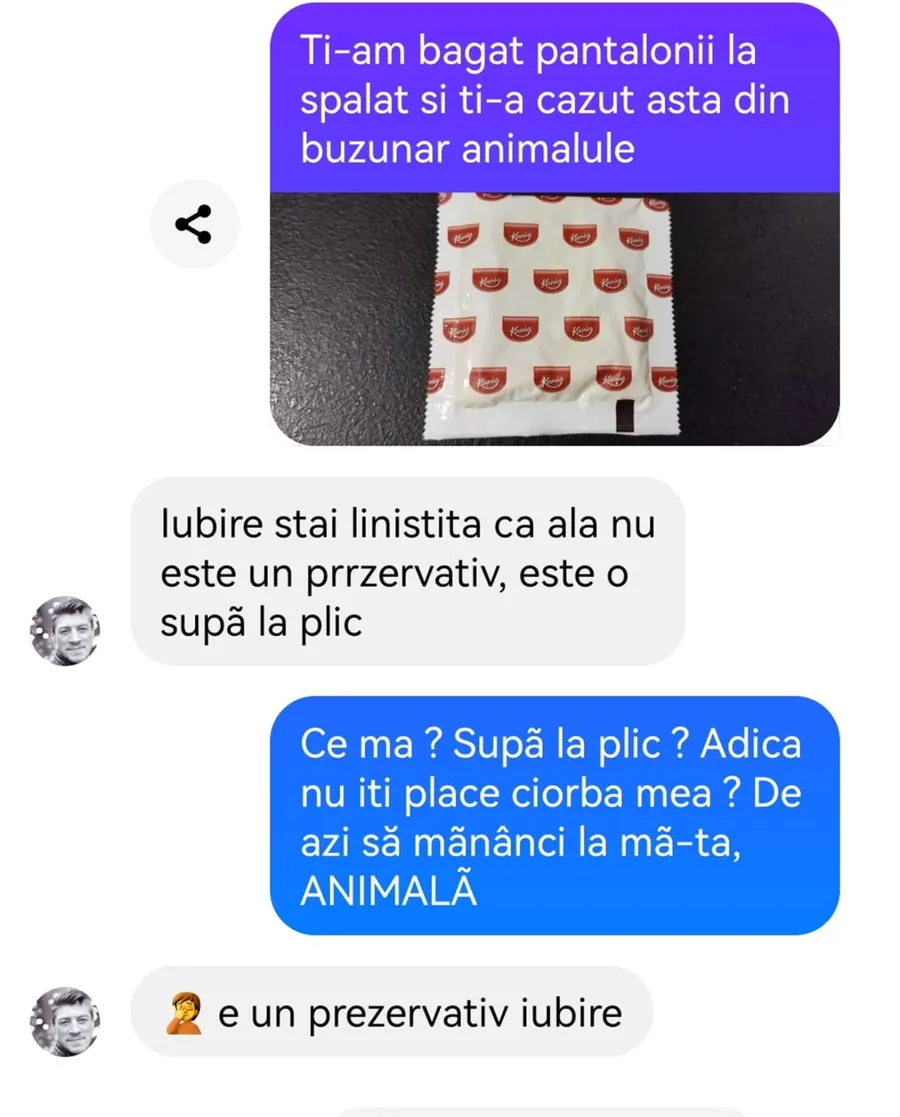Image resolution: width=900 pixels, height=1117 pixels.
Task: Share the photo message via the share icon
Action: pyautogui.click(x=194, y=224)
